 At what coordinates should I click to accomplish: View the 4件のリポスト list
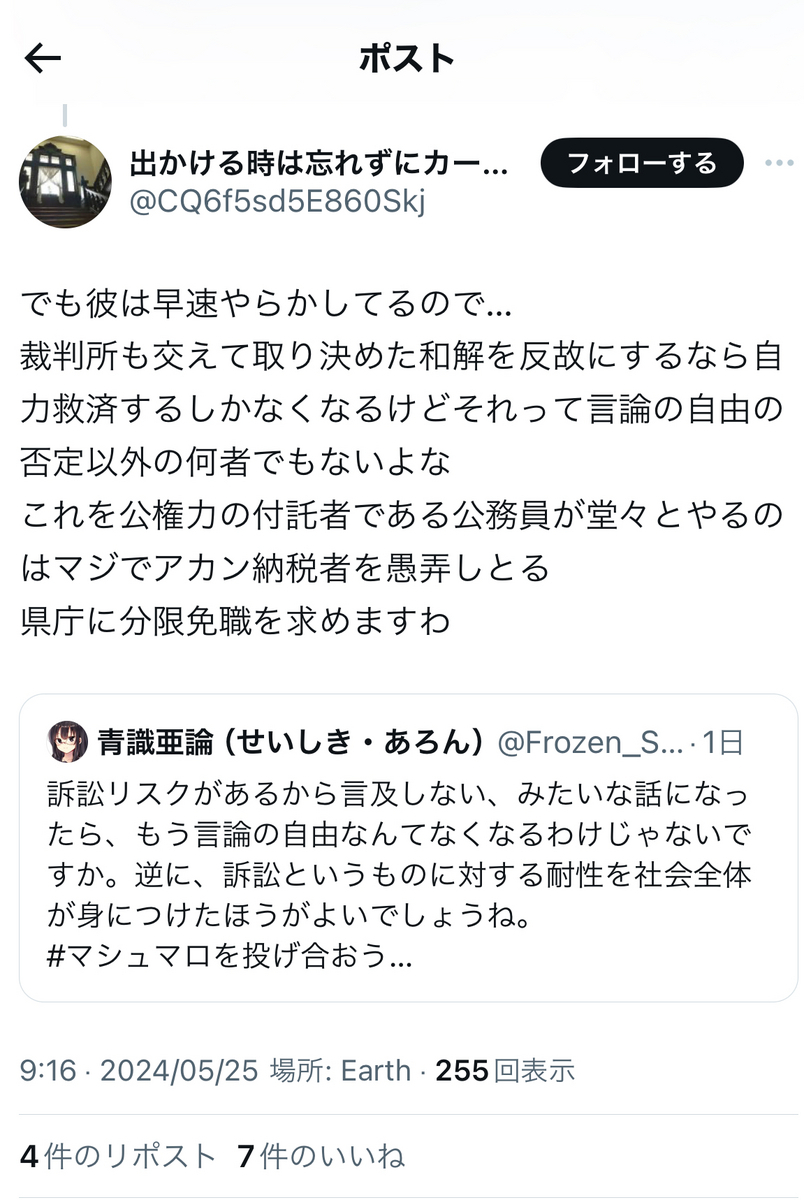118,1157
